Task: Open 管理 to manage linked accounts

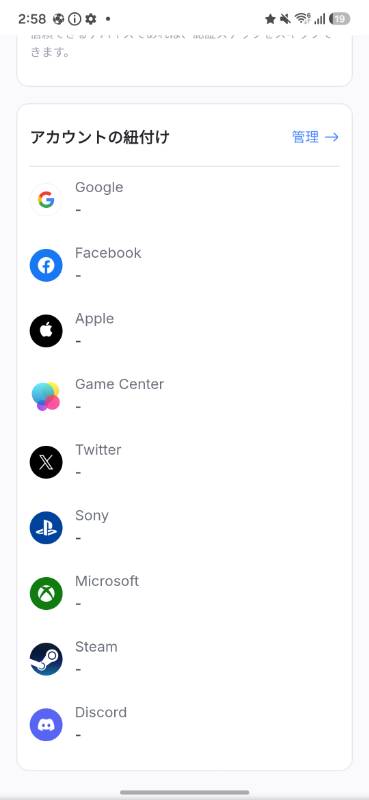Action: 315,137
